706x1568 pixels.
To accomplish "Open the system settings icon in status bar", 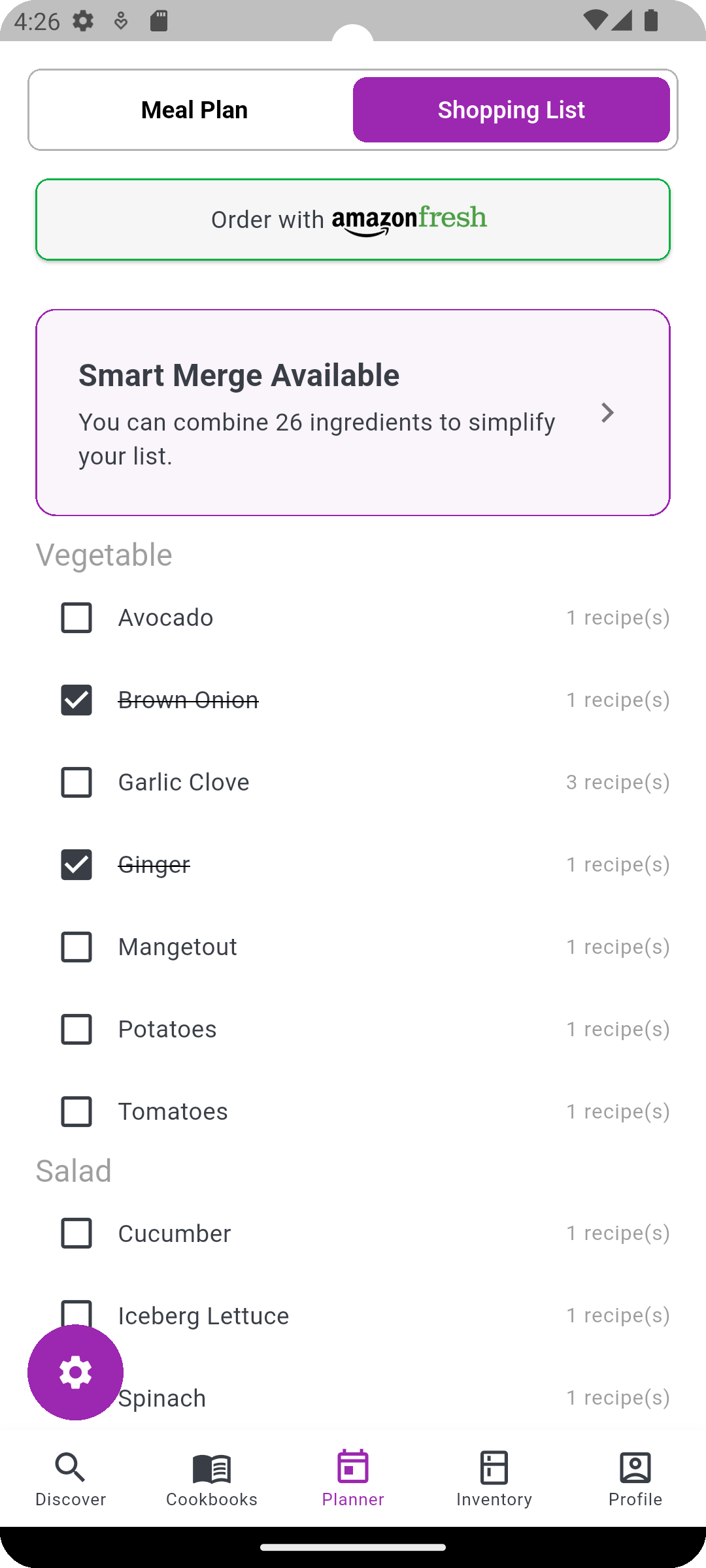I will 82,21.
